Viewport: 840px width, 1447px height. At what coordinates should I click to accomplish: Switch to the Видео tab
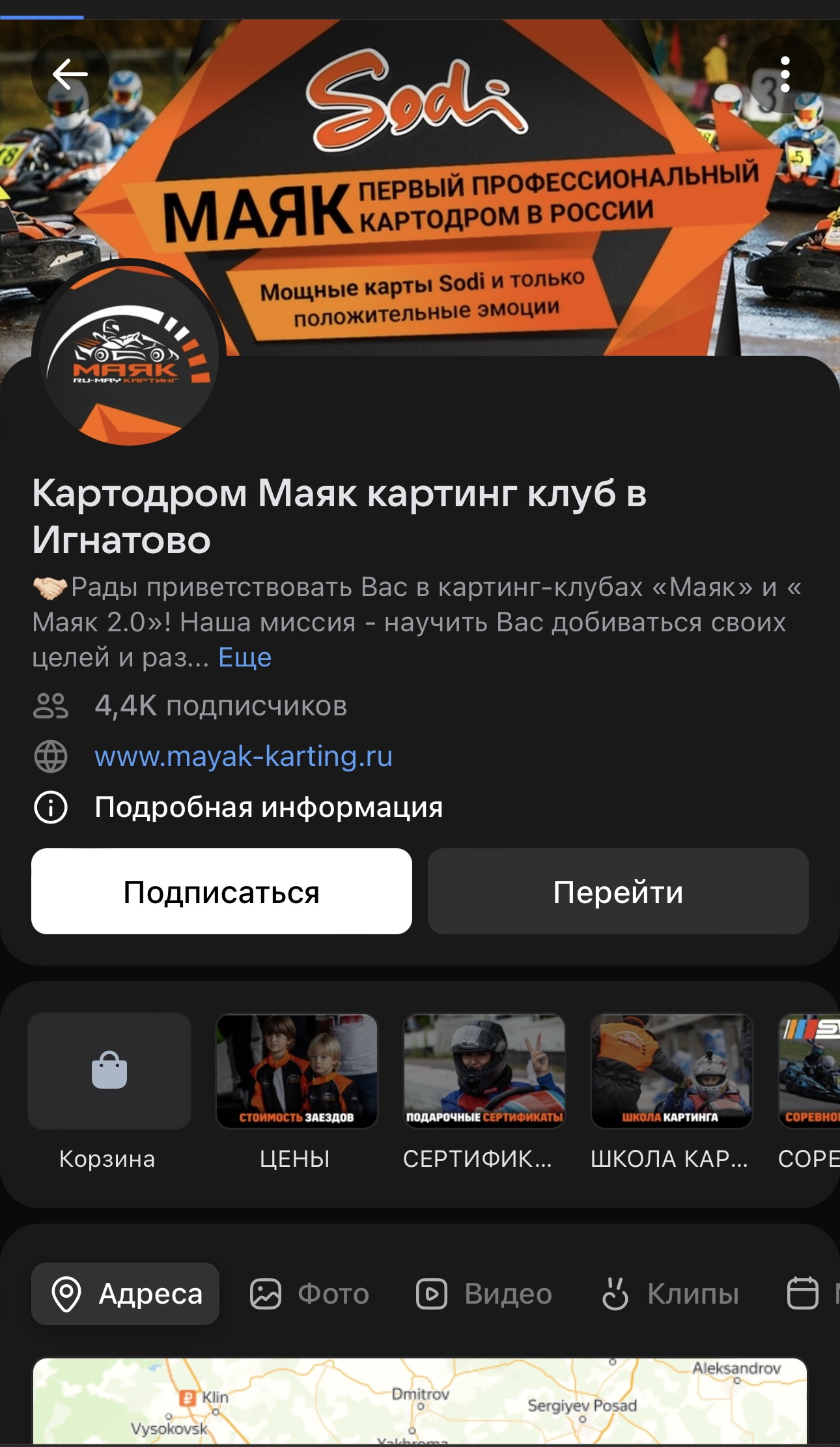(484, 1294)
